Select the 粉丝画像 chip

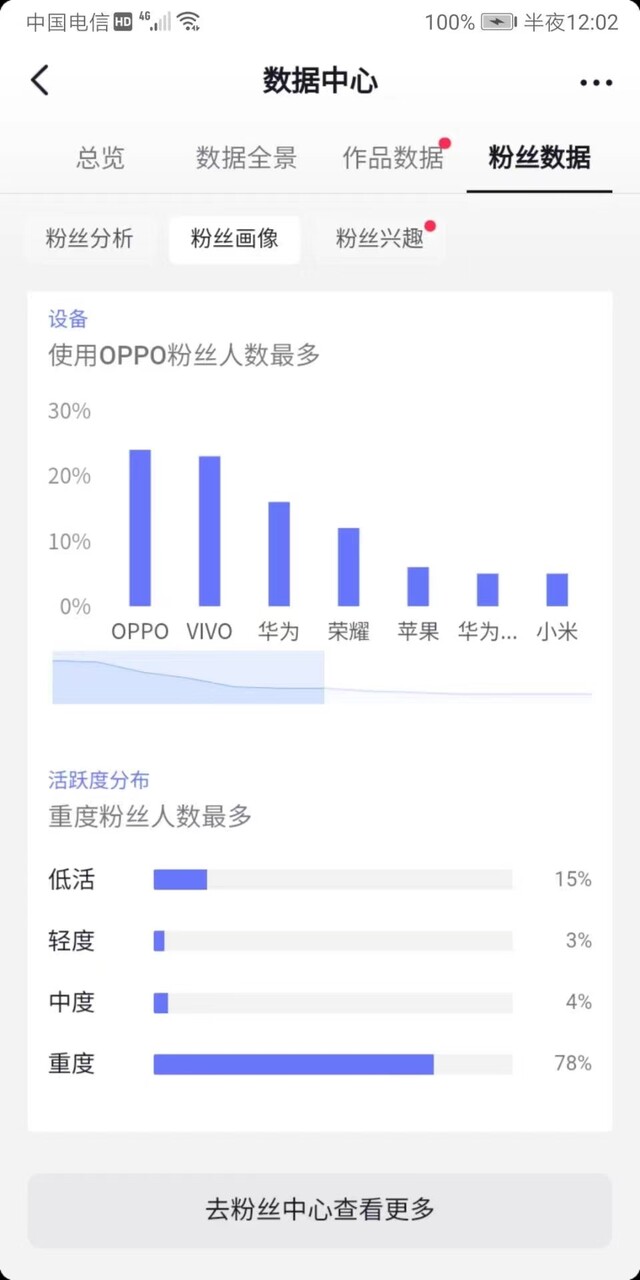click(x=234, y=239)
